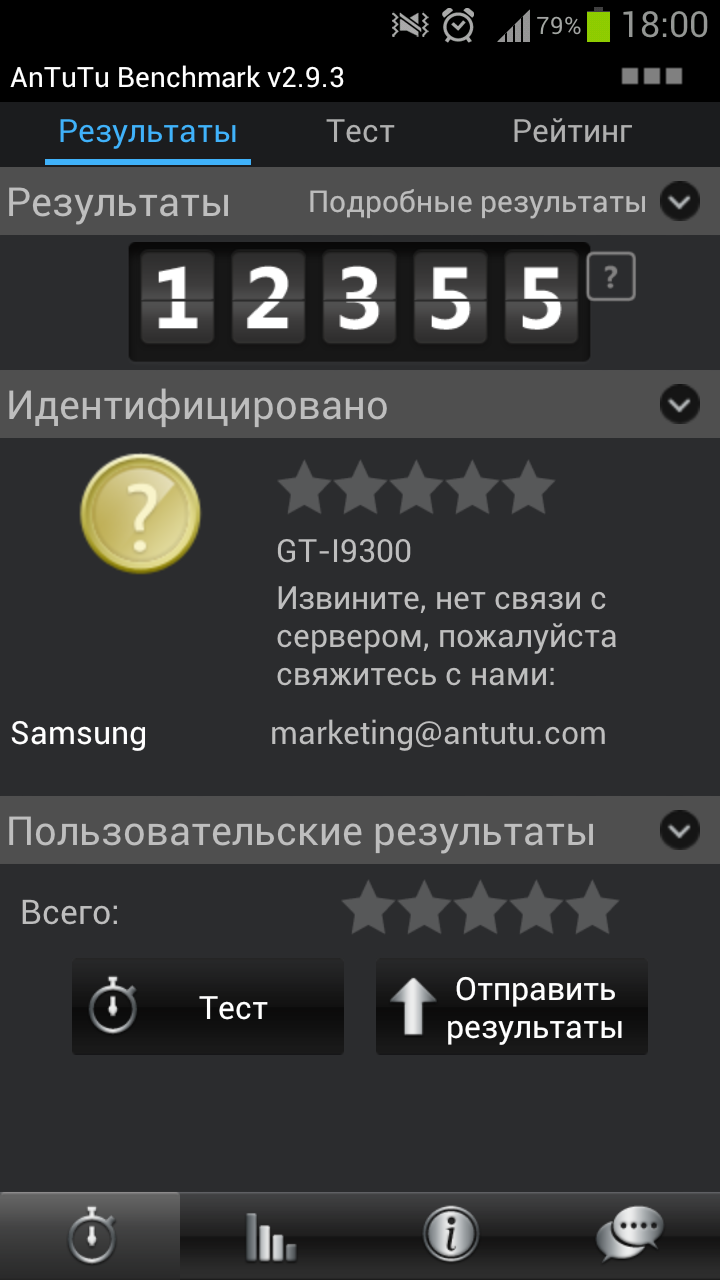Screen dimensions: 720x1280
Task: Expand Подробные результаты chevron
Action: (x=680, y=202)
